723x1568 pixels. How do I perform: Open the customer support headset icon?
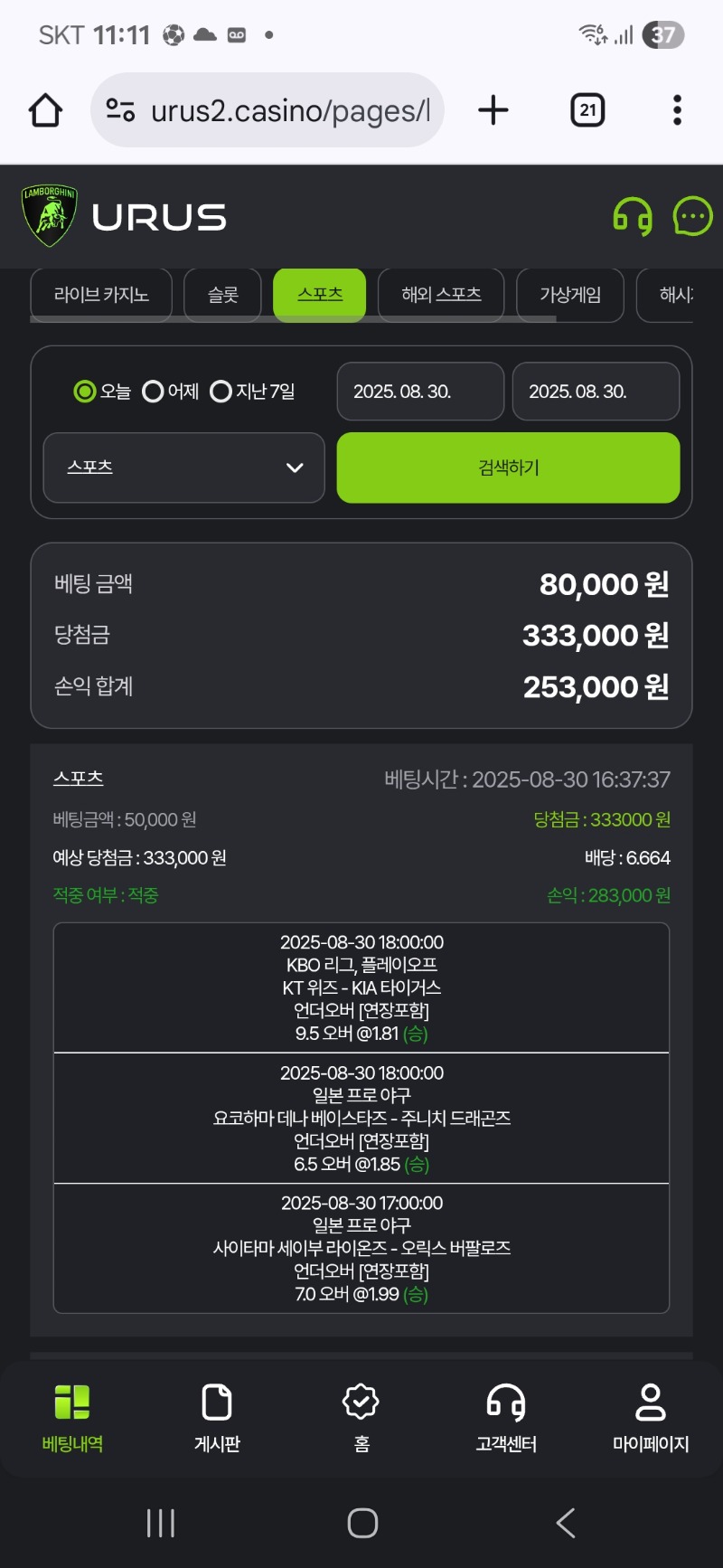pos(633,217)
